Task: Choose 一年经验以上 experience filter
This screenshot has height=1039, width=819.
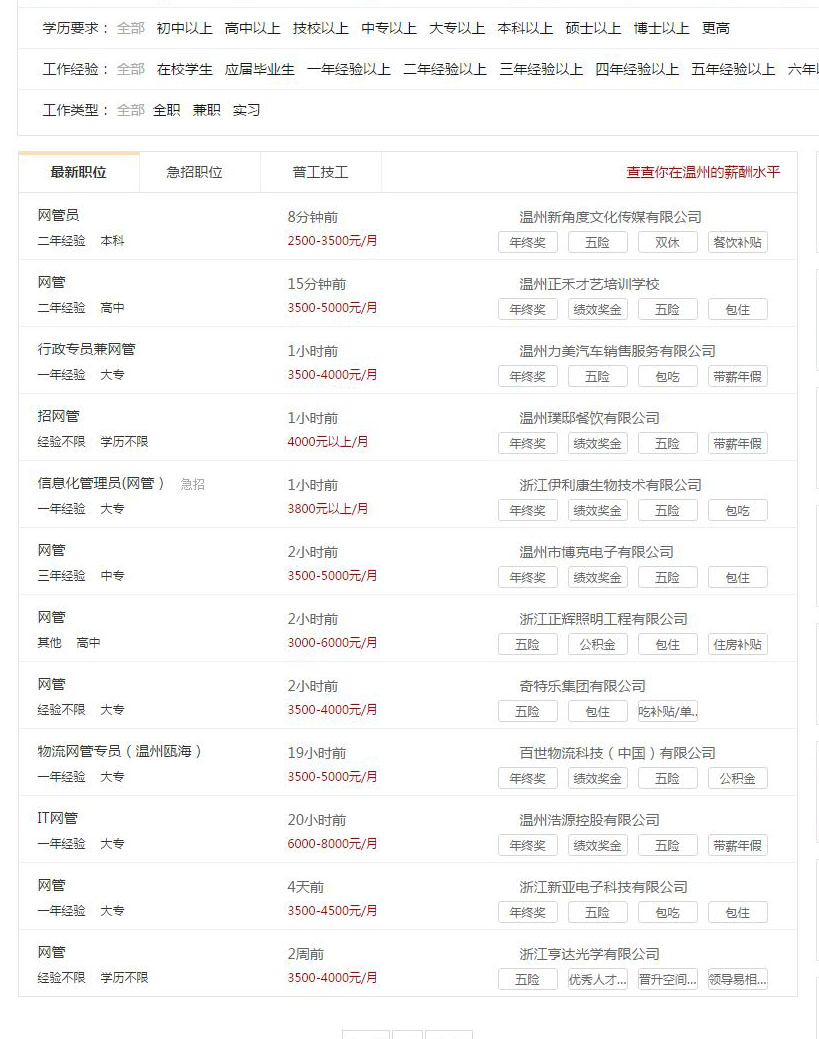Action: click(x=348, y=69)
